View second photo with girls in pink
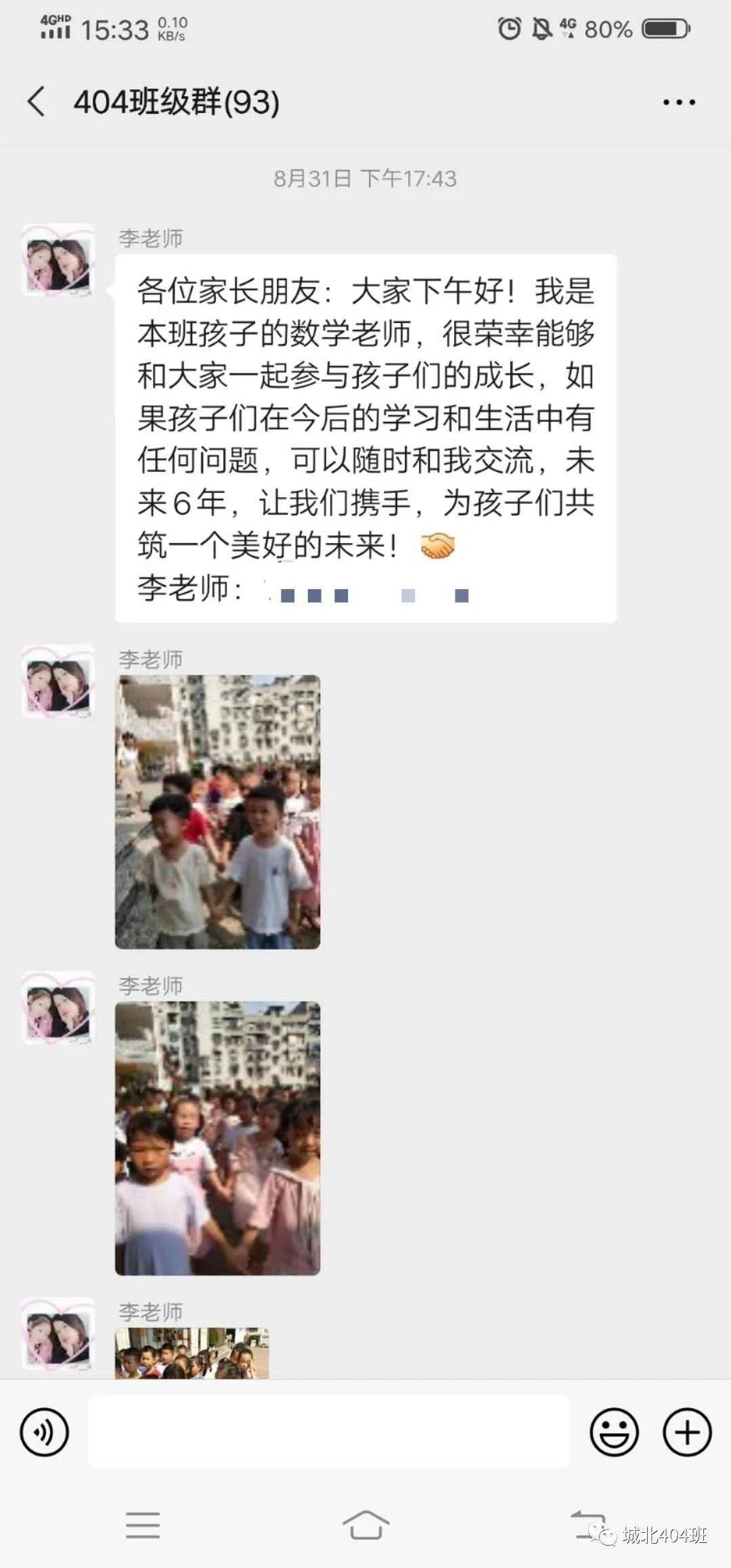The width and height of the screenshot is (731, 1568). pyautogui.click(x=217, y=1138)
